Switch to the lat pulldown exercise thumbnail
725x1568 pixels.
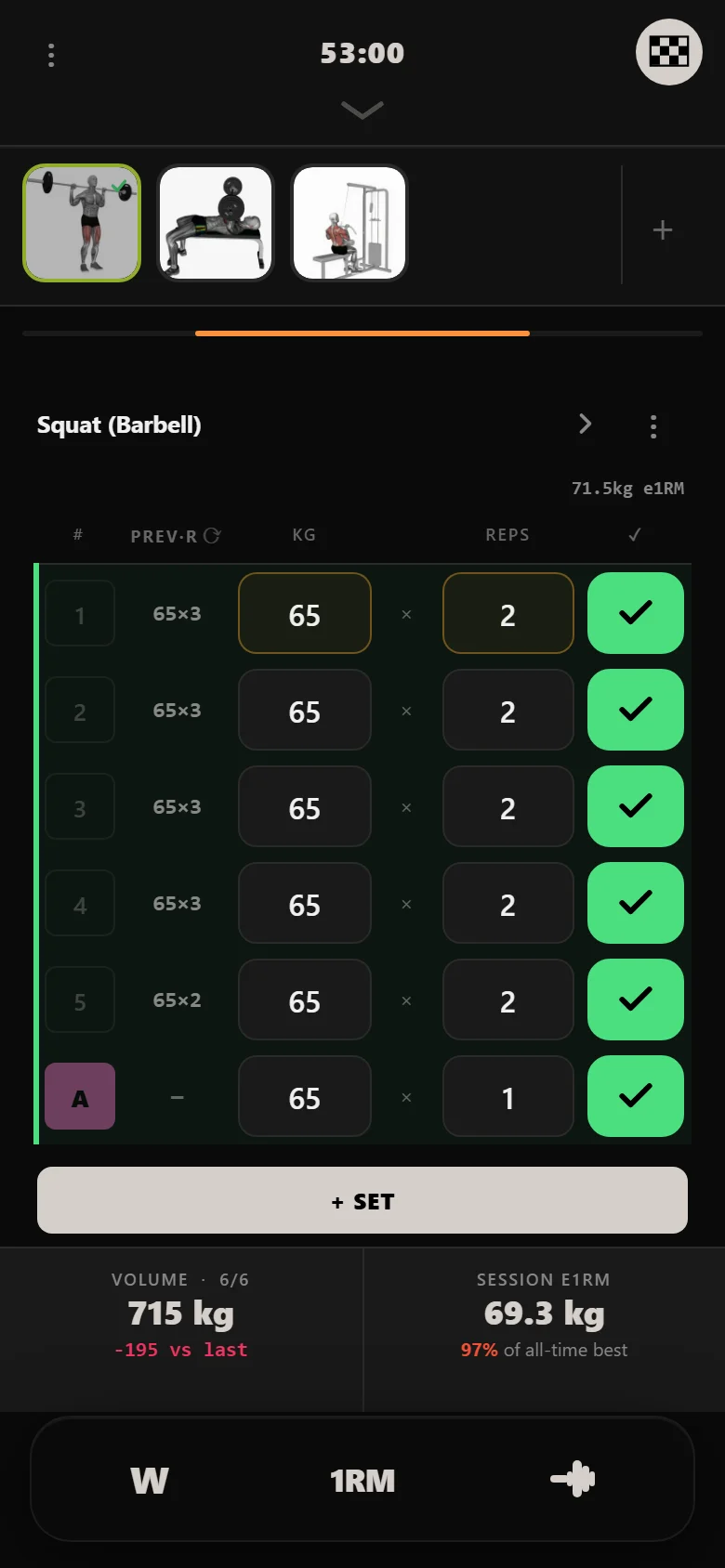(x=349, y=223)
